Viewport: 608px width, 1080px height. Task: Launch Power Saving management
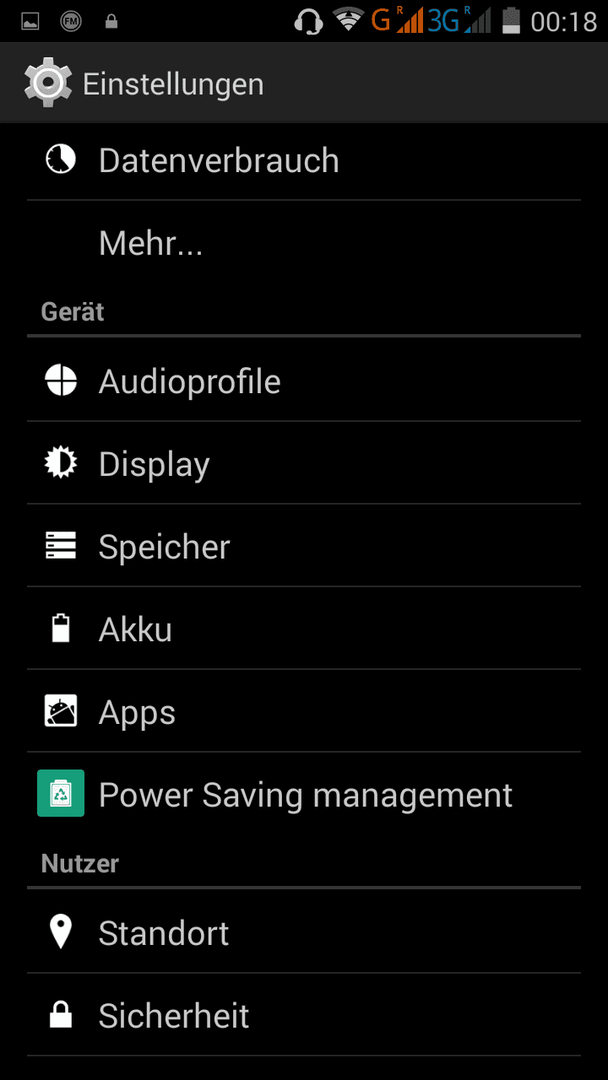point(304,793)
